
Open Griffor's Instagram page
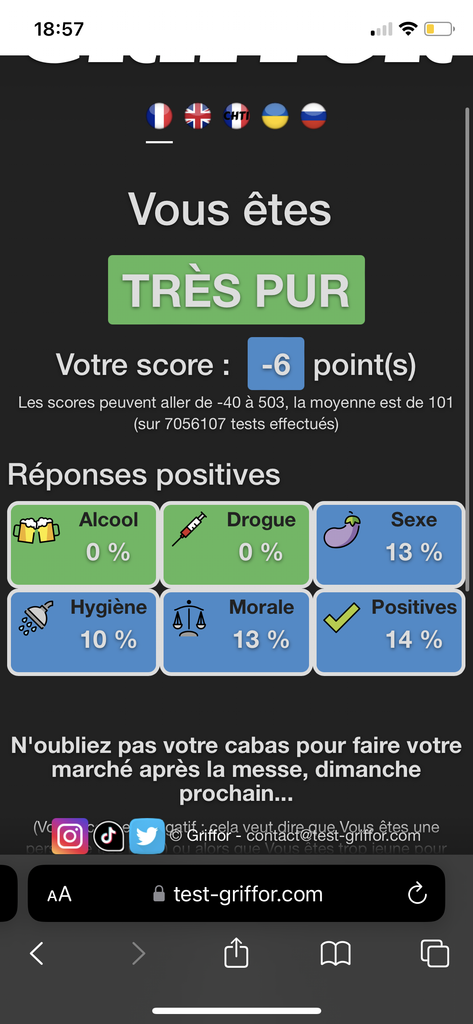[70, 835]
